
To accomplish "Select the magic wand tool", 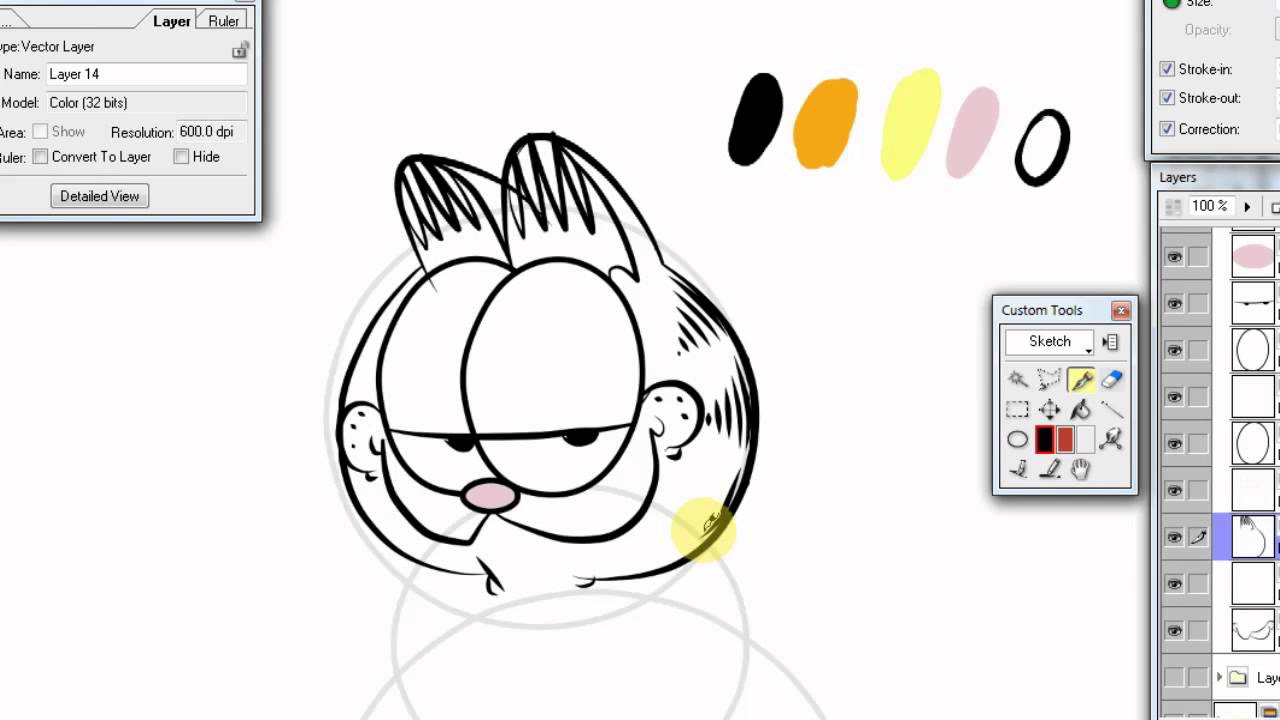I will pos(1018,379).
